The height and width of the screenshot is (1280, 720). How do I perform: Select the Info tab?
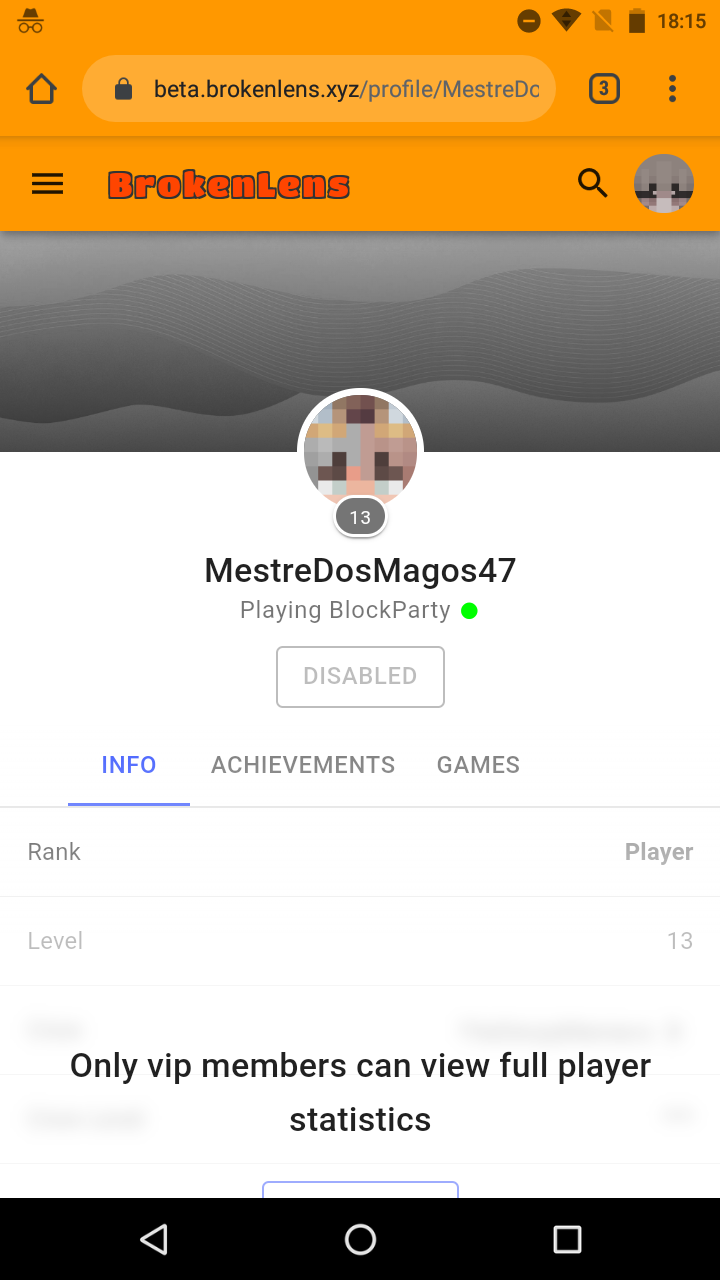coord(129,765)
